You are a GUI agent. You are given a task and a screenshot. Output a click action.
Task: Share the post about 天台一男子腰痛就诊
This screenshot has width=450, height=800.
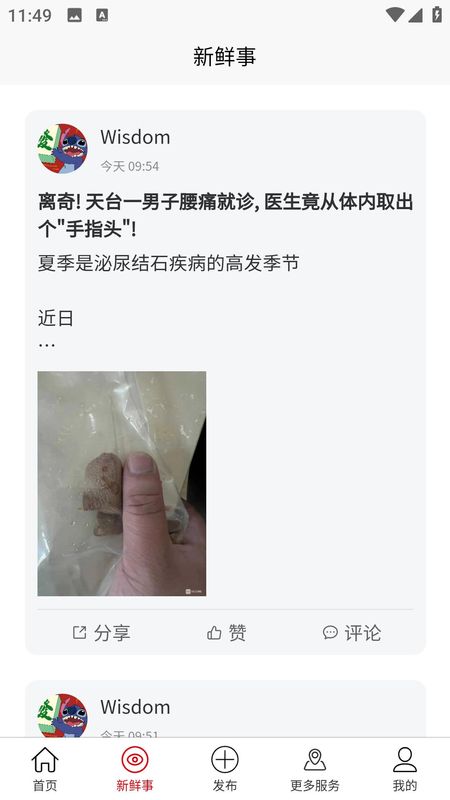(x=101, y=633)
